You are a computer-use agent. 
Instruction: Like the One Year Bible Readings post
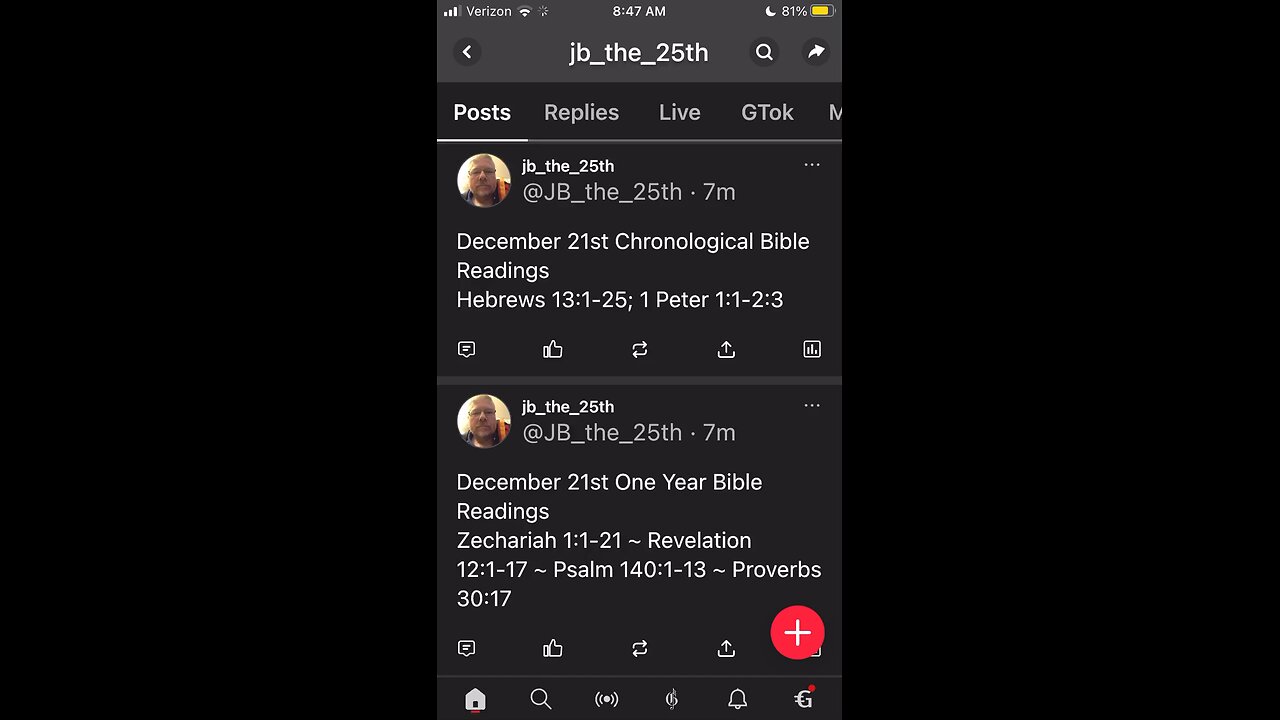553,649
